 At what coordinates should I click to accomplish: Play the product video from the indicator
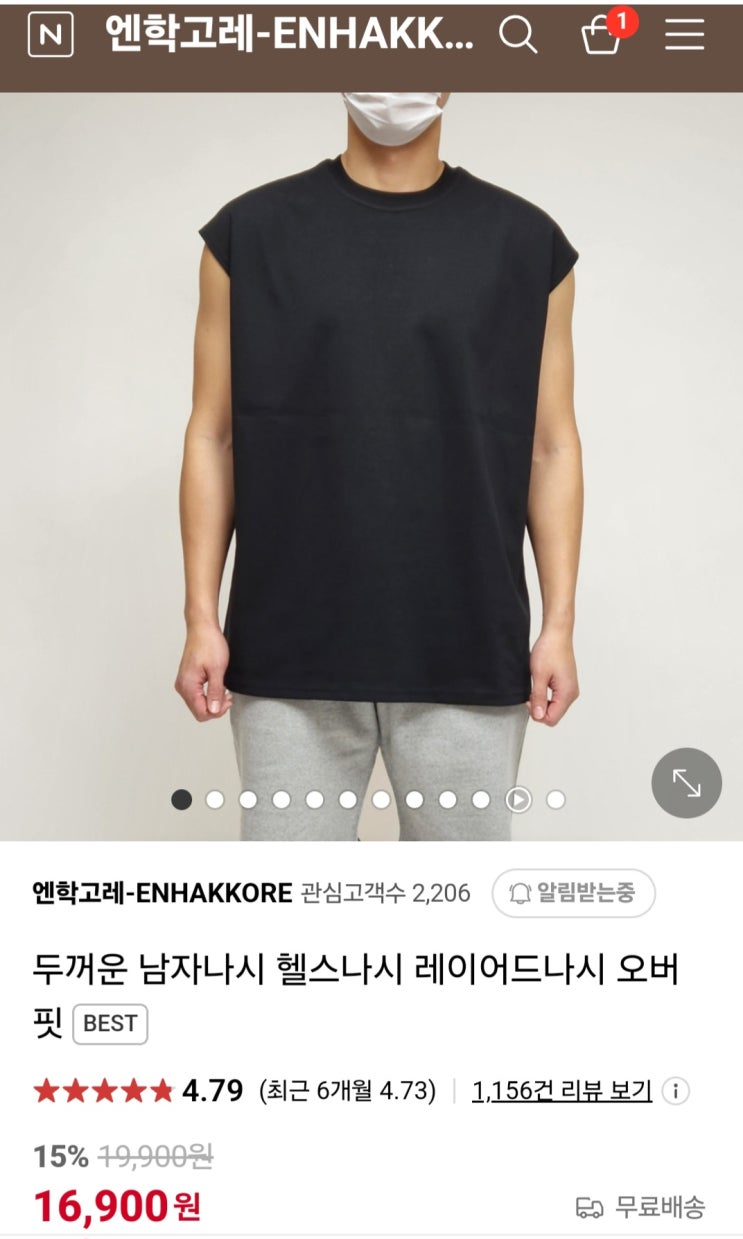[x=518, y=799]
